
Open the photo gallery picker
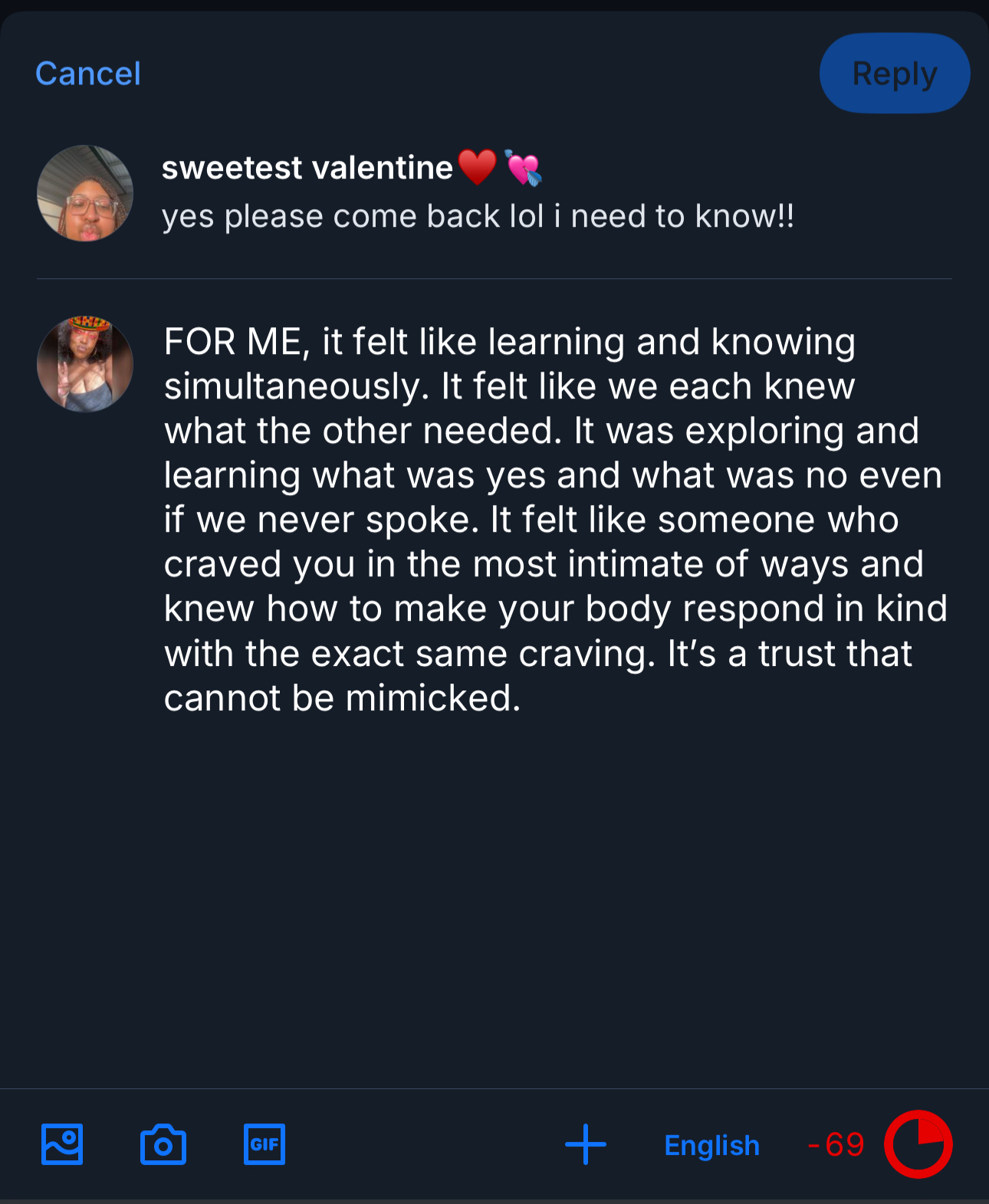click(62, 1144)
